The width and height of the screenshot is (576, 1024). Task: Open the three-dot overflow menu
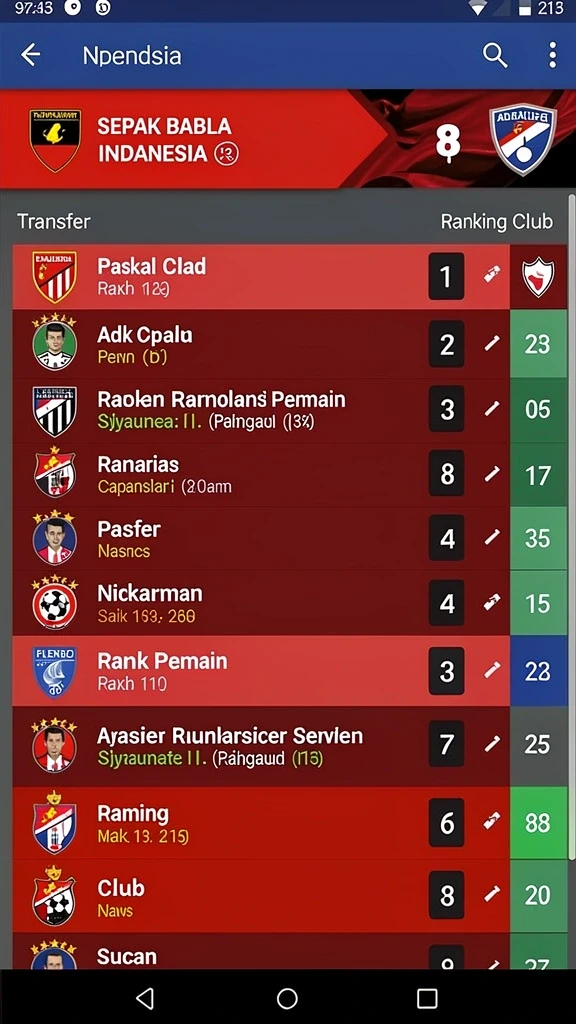click(x=552, y=56)
